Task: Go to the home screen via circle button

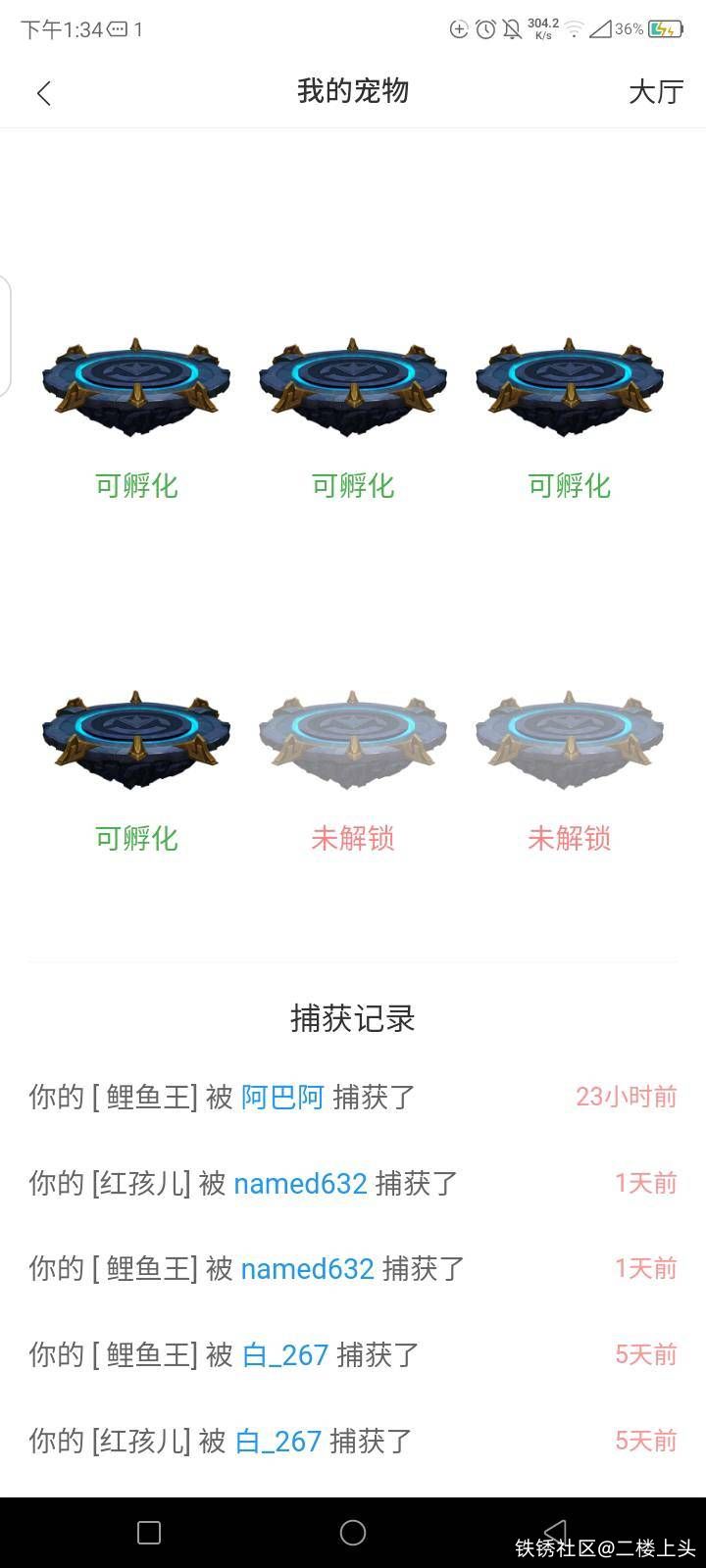Action: (353, 1533)
